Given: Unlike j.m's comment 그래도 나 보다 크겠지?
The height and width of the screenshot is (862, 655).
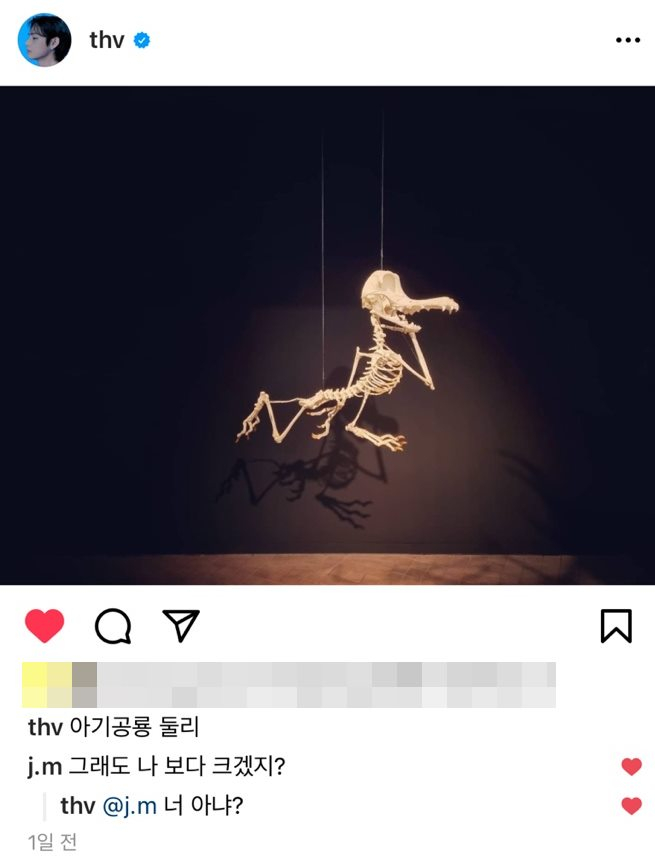Looking at the screenshot, I should point(631,767).
